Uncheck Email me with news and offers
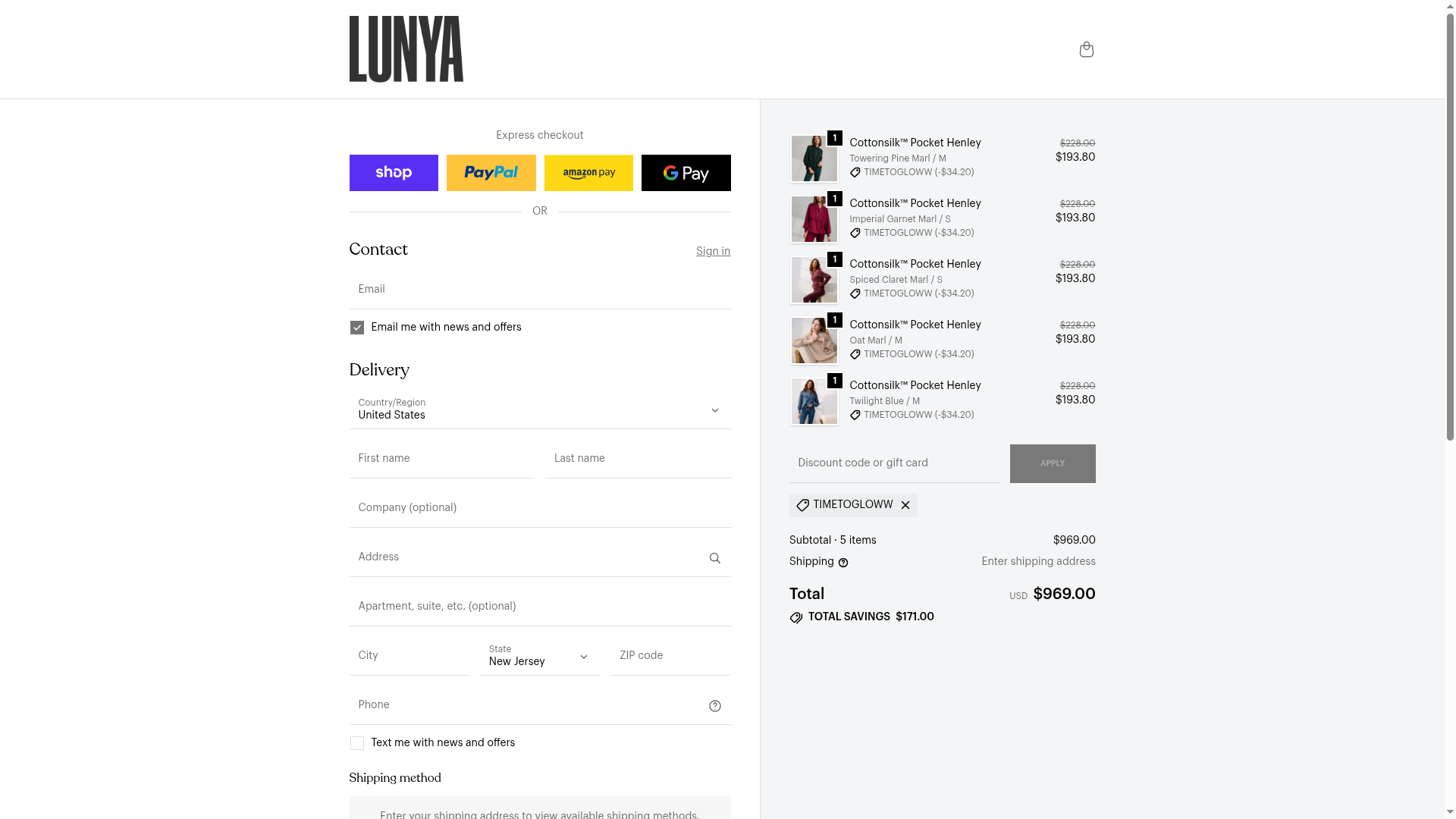This screenshot has width=1456, height=819. (357, 328)
